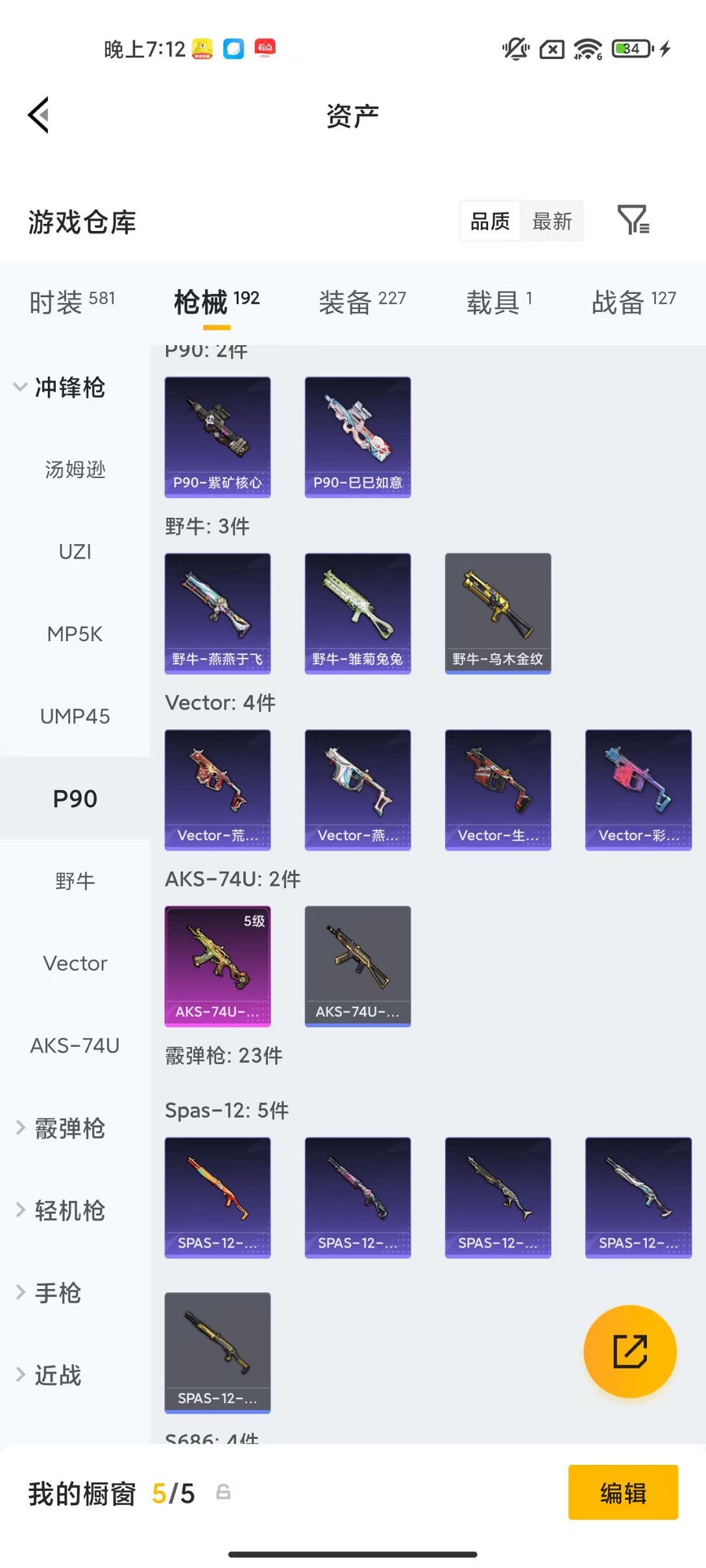The image size is (706, 1568).
Task: Sort the warehouse by 品质
Action: 490,221
